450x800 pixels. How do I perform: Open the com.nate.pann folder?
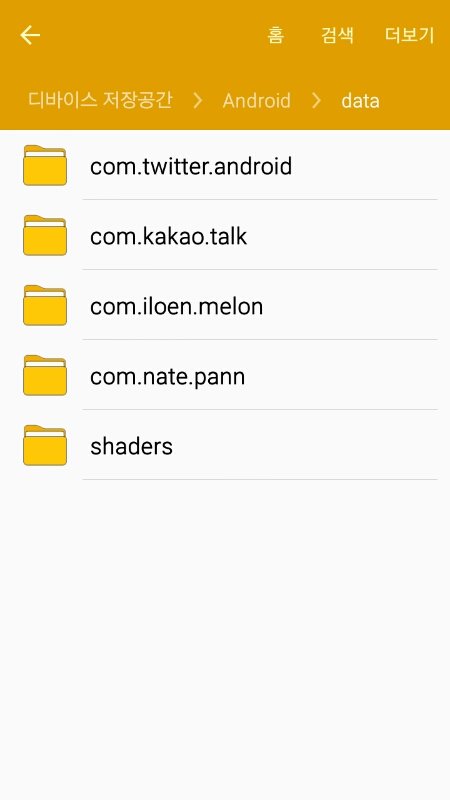[225, 375]
